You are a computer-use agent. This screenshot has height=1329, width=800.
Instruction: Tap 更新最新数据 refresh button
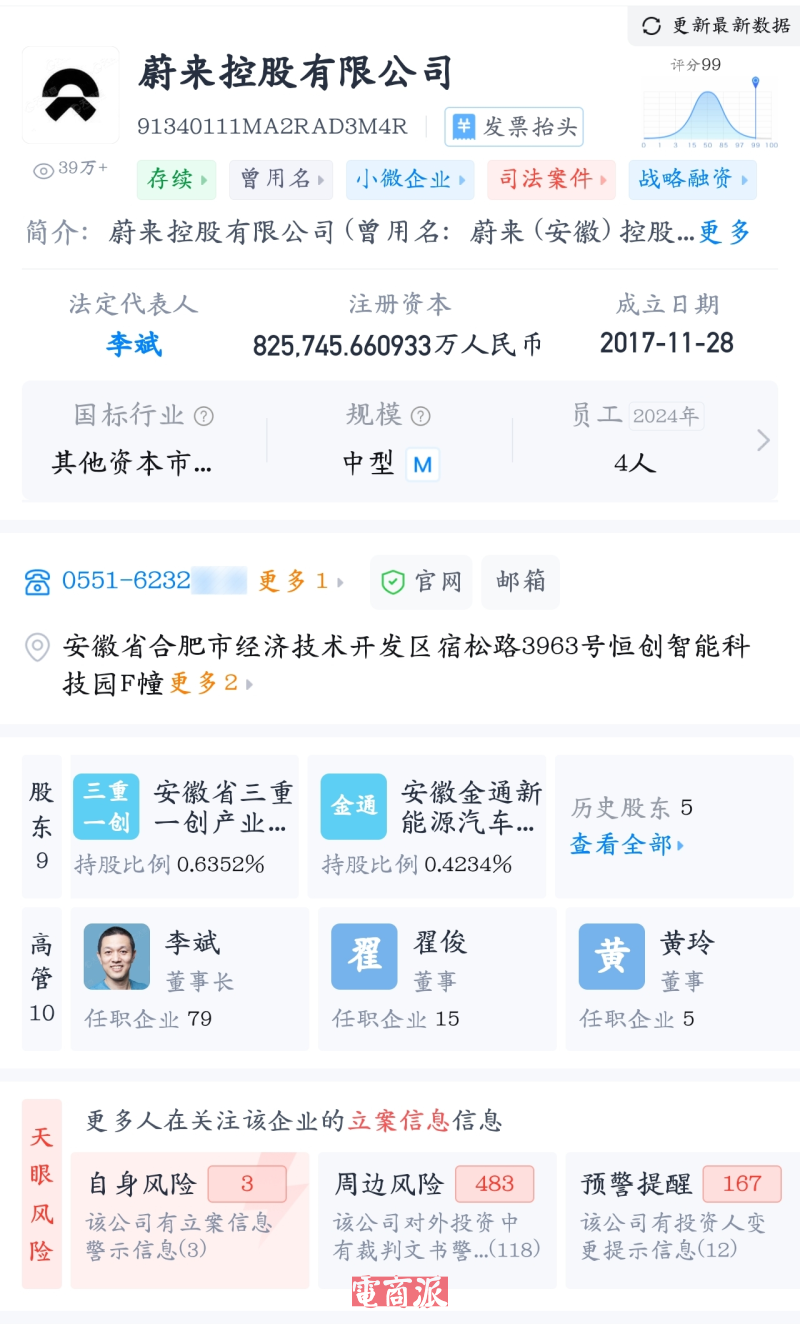pyautogui.click(x=717, y=26)
